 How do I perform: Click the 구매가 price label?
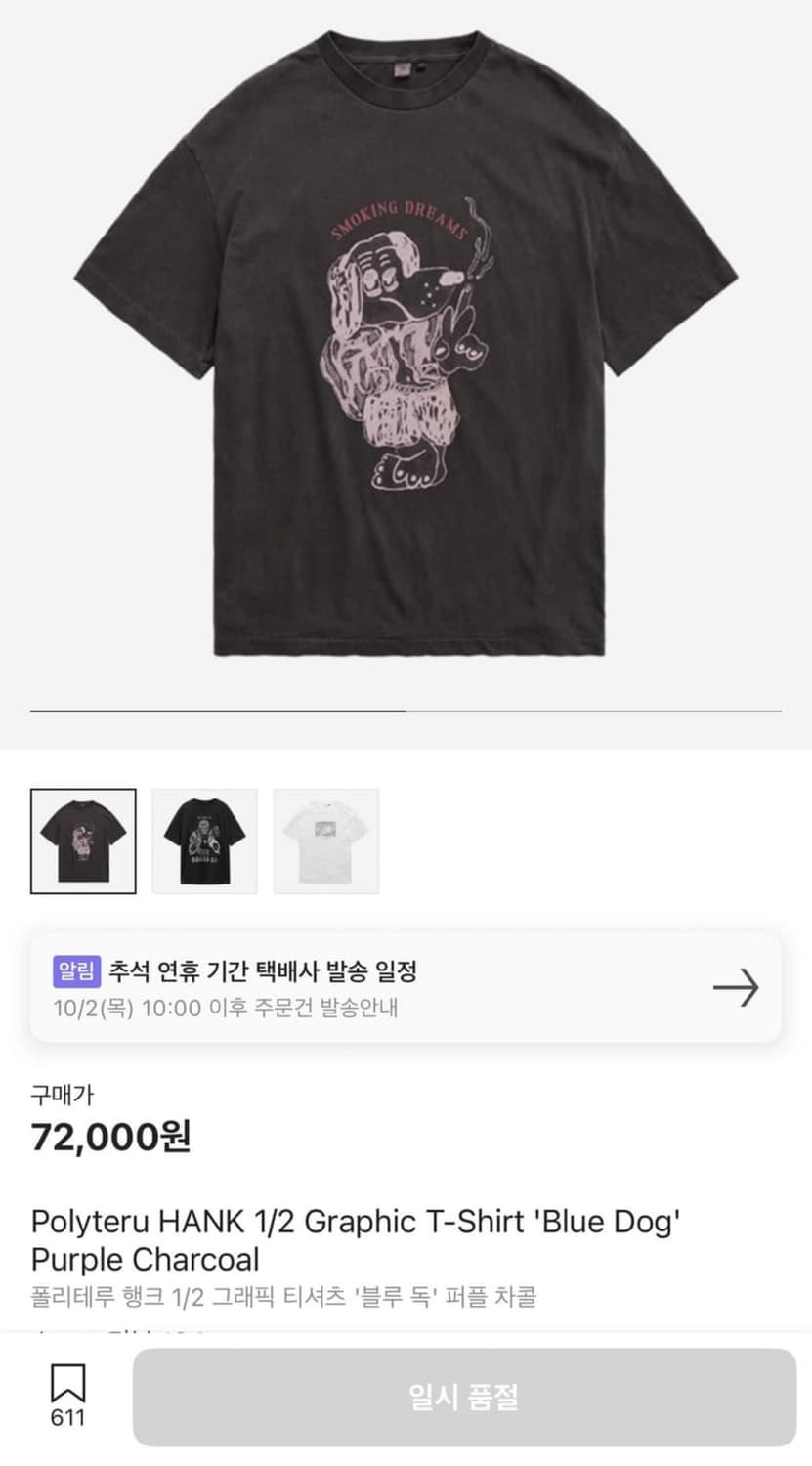pos(64,1096)
